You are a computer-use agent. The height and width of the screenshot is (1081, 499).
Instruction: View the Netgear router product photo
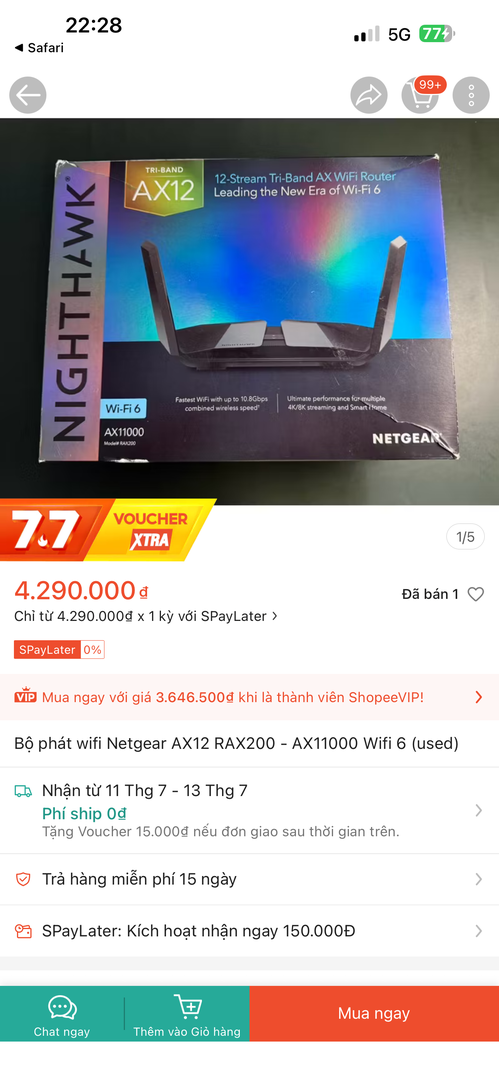[250, 312]
